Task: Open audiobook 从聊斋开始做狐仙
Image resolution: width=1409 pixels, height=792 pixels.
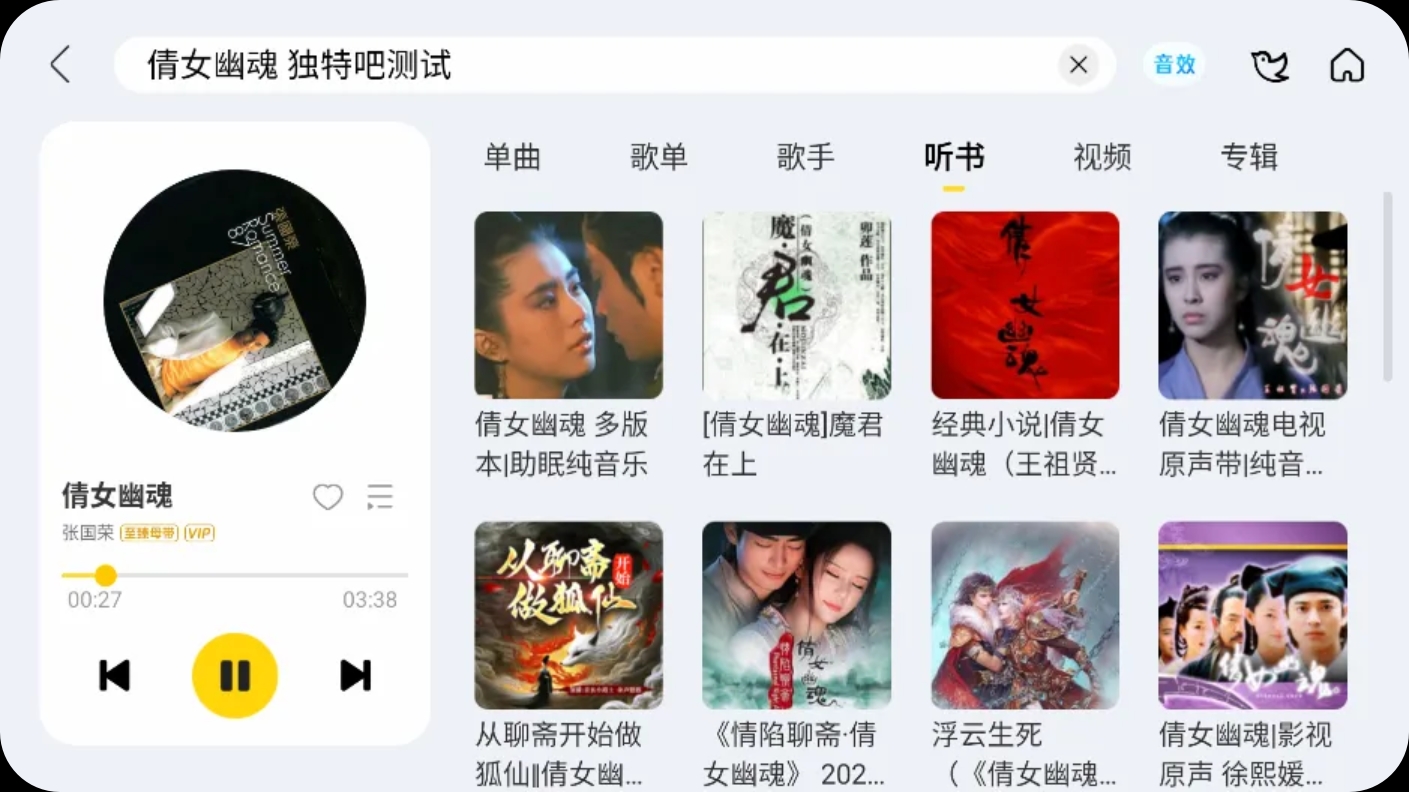Action: tap(568, 615)
